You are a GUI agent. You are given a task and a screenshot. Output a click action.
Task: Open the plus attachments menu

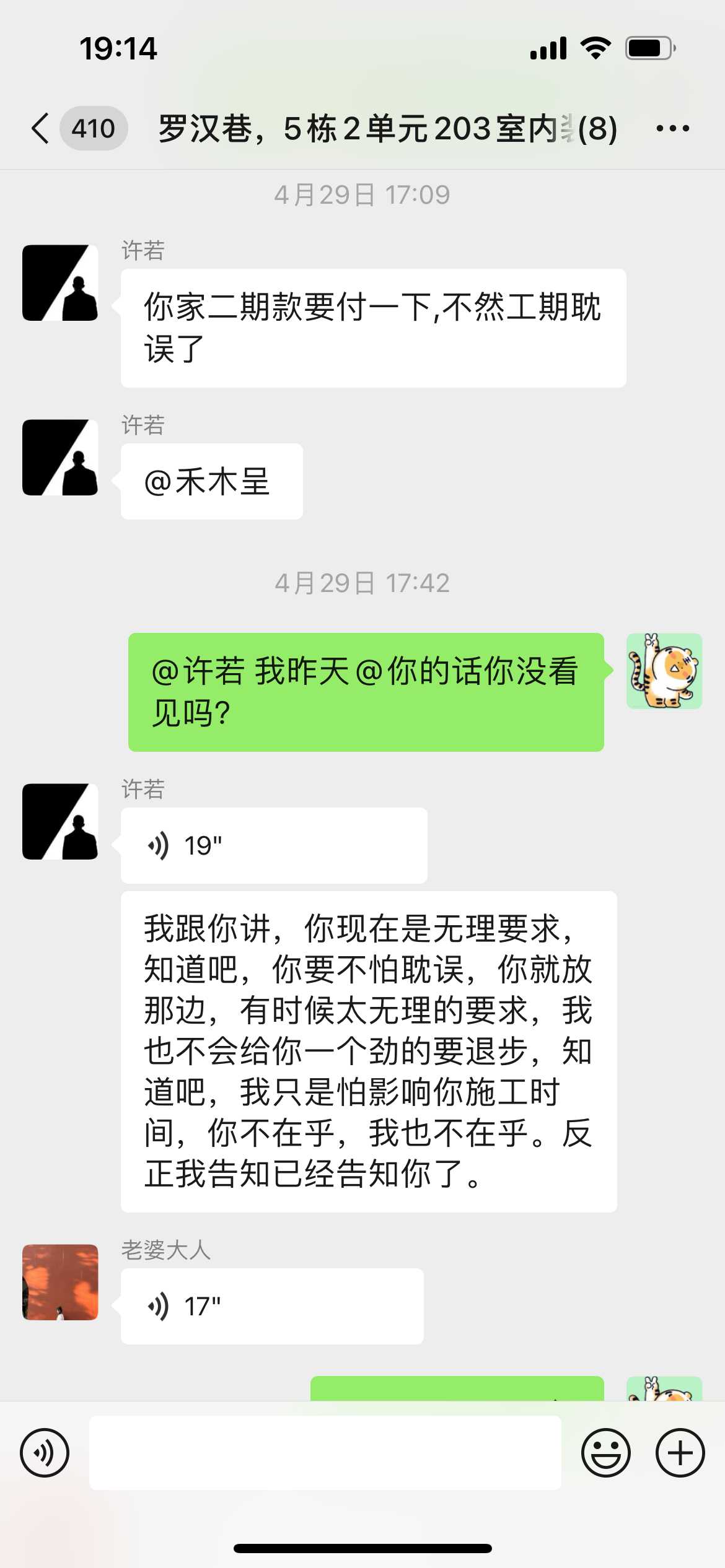pyautogui.click(x=680, y=1453)
